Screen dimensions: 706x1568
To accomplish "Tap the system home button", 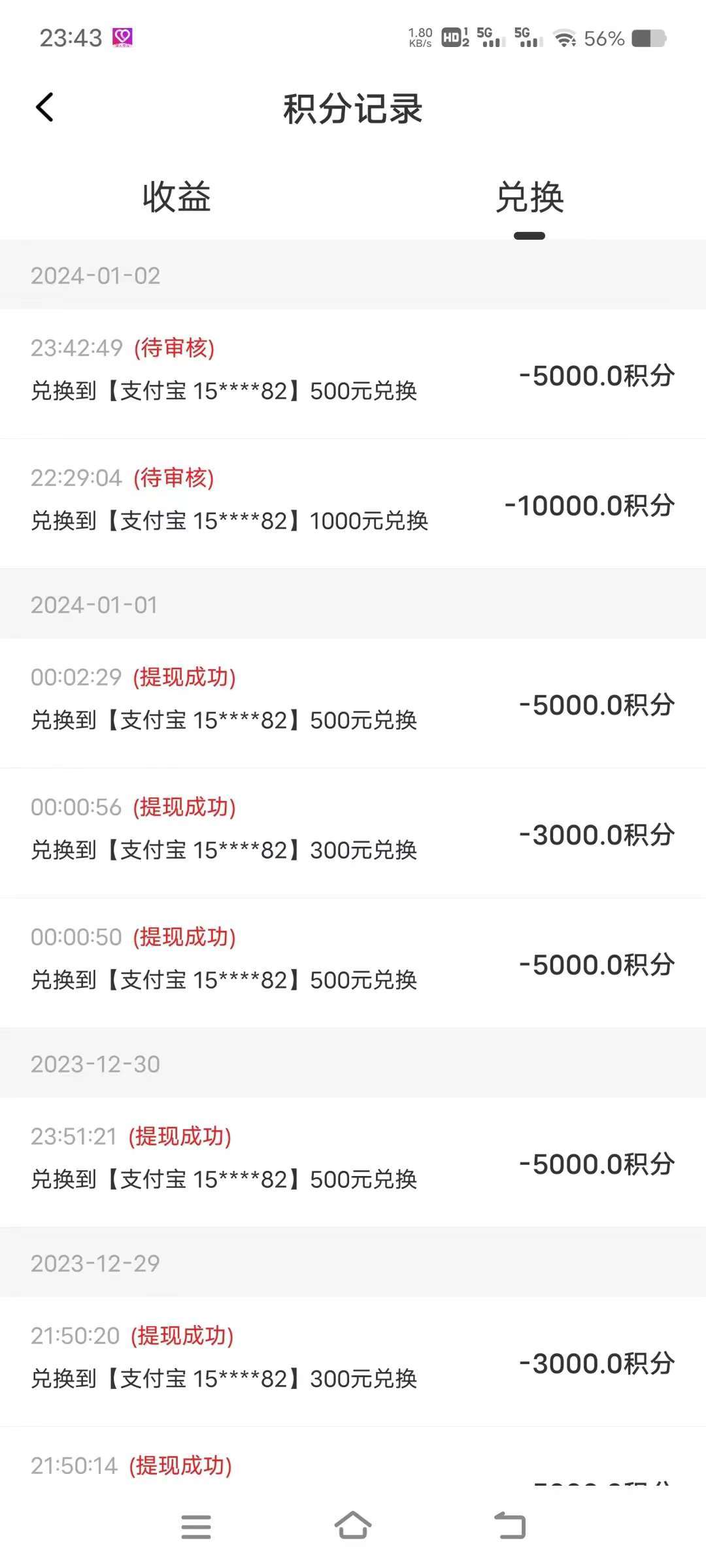I will pyautogui.click(x=353, y=1526).
